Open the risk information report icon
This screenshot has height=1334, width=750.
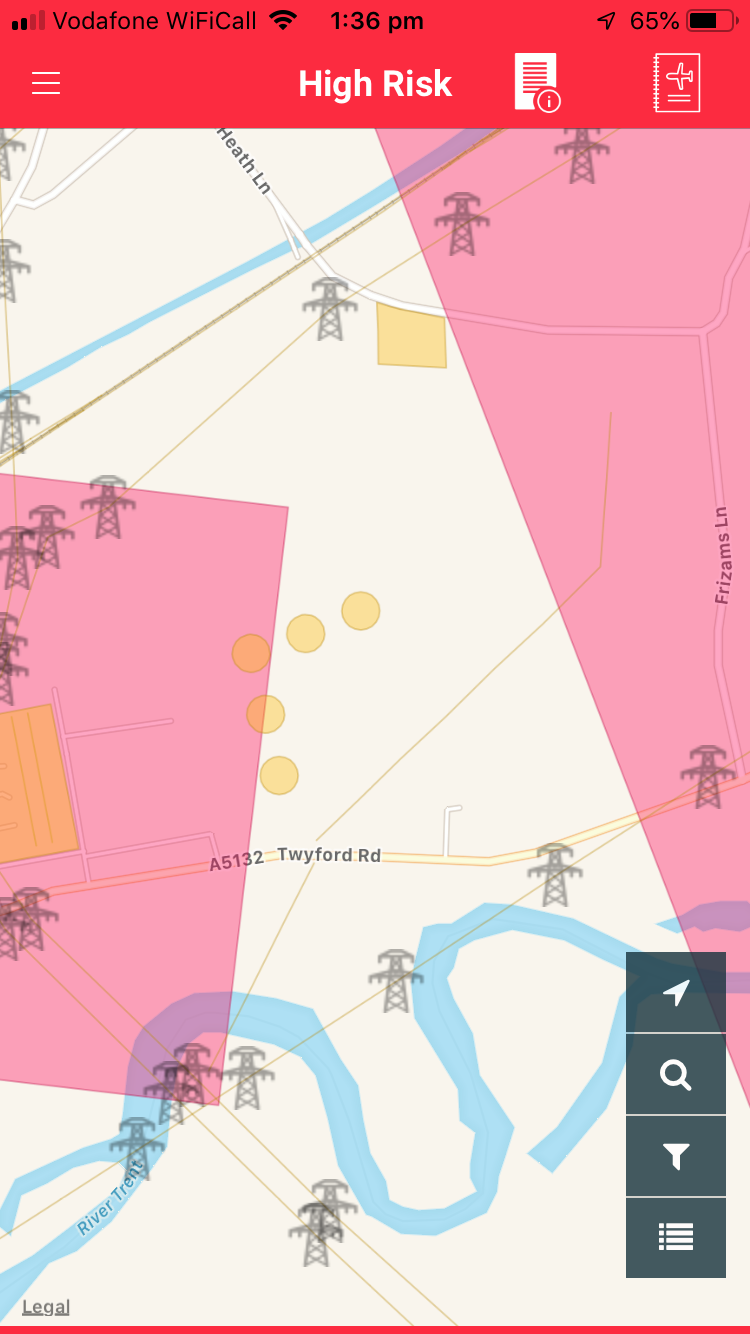tap(536, 83)
